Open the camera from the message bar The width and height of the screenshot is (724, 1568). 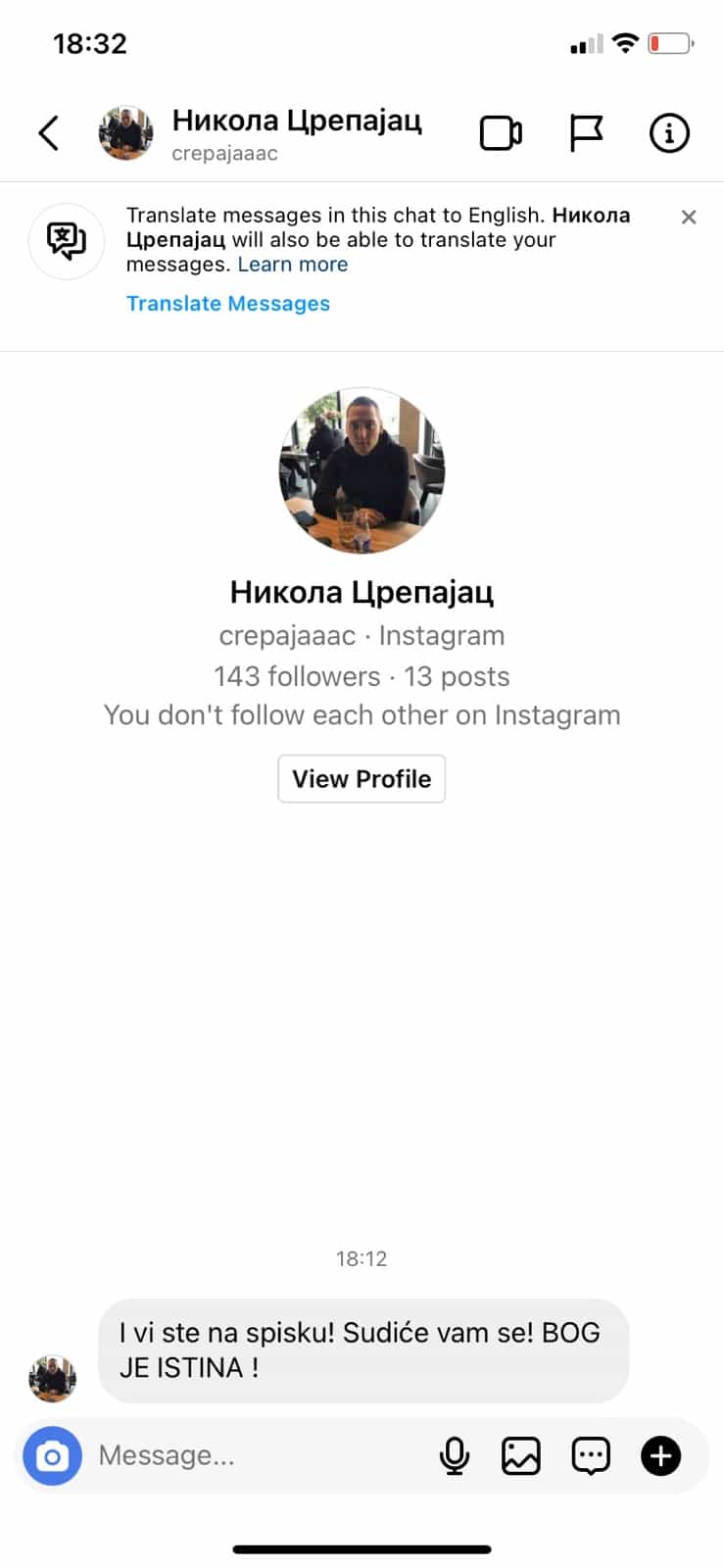coord(52,1456)
